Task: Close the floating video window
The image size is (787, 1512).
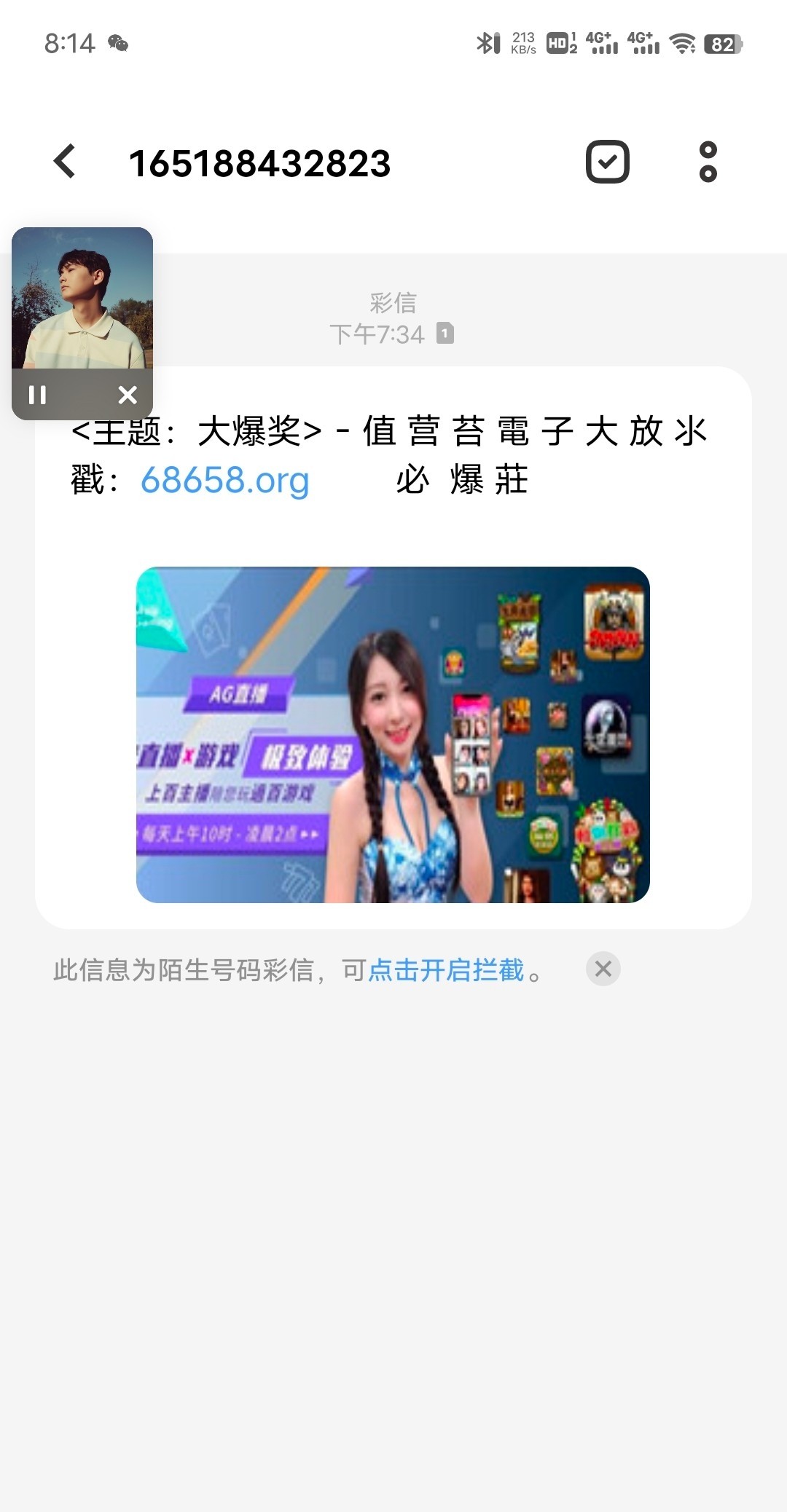Action: coord(128,395)
